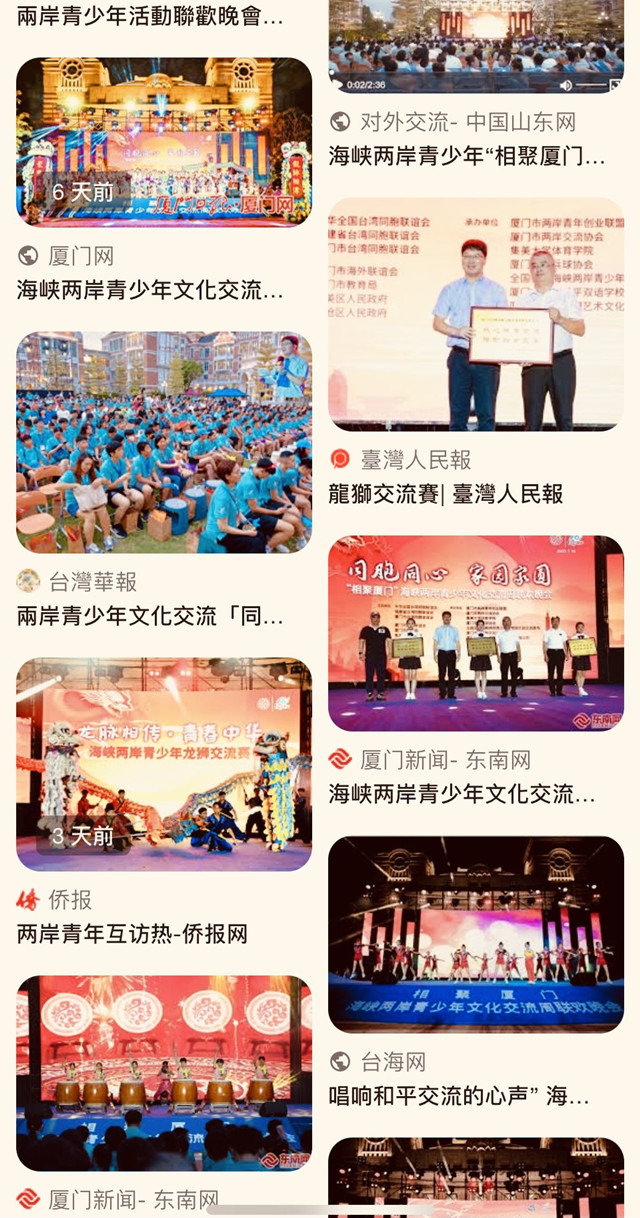
Task: Open the 厦门网 stage performance image
Action: (164, 142)
